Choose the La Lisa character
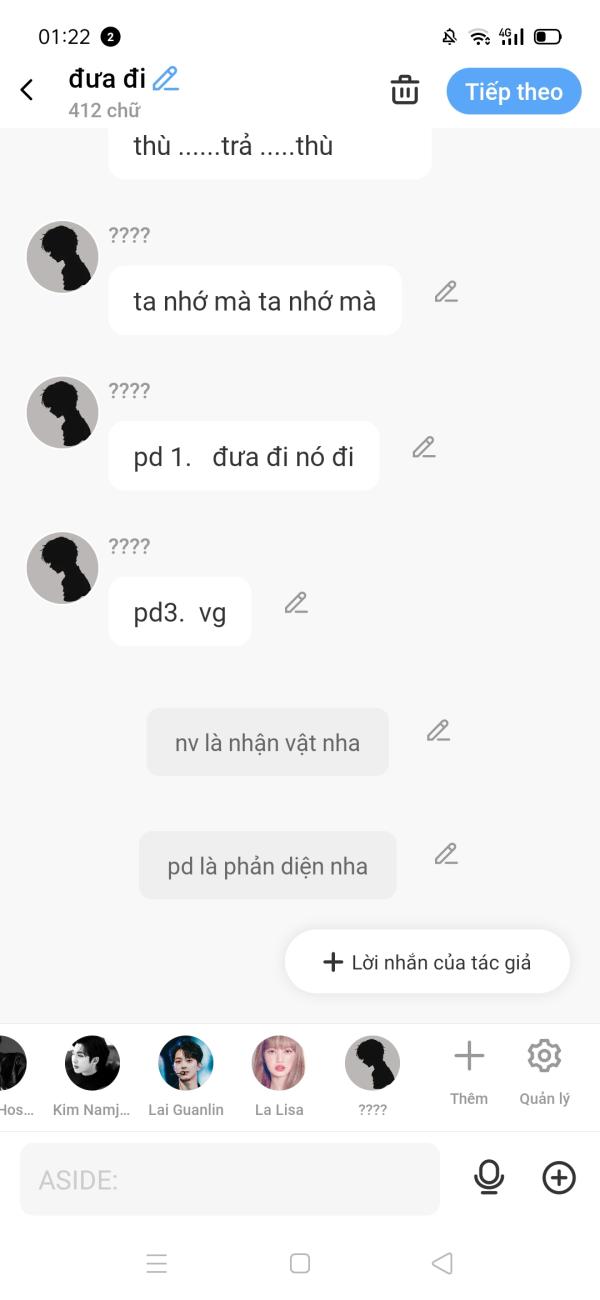The width and height of the screenshot is (600, 1300). click(279, 1076)
